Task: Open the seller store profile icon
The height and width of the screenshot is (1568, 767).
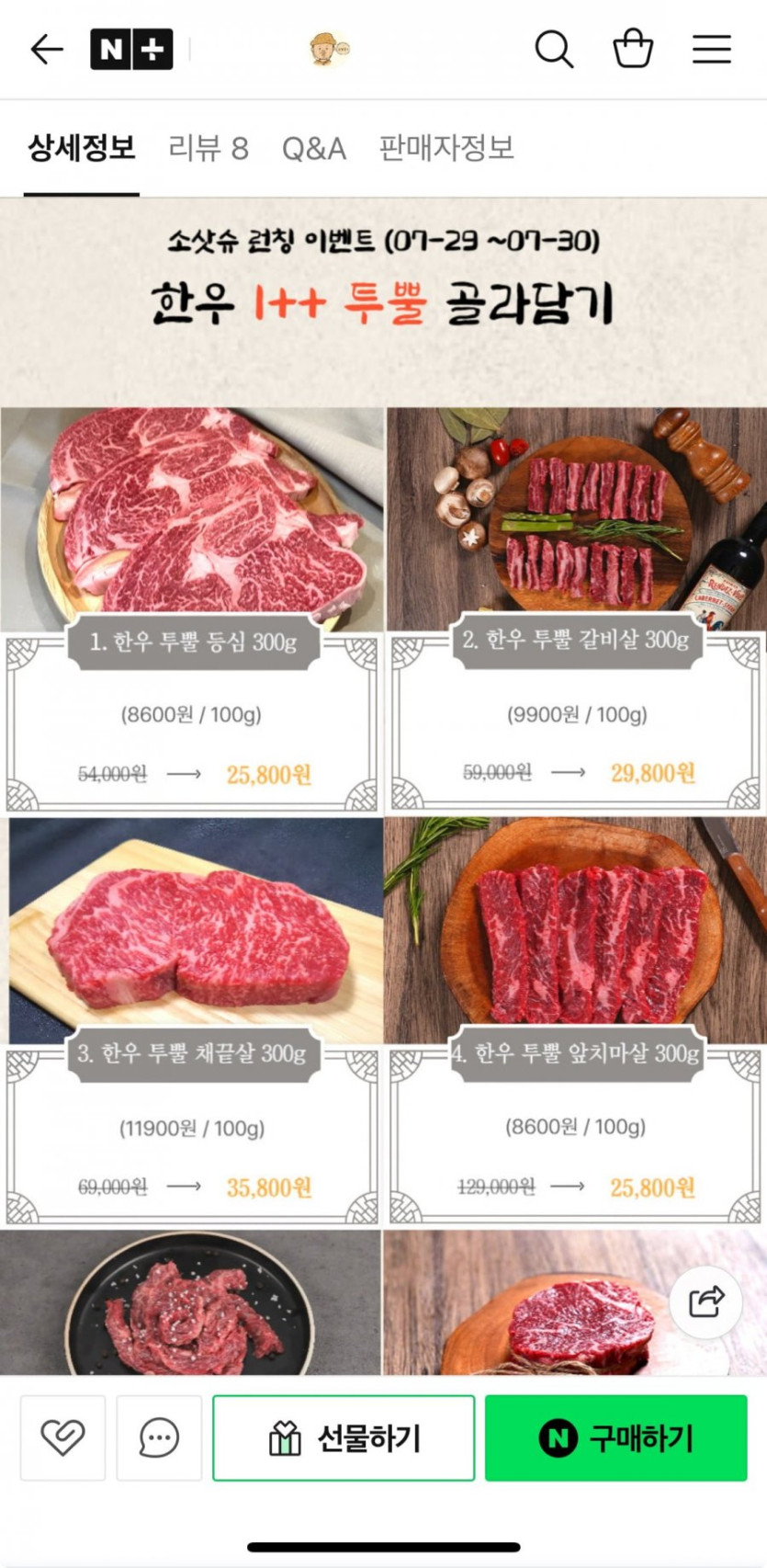Action: coord(329,49)
